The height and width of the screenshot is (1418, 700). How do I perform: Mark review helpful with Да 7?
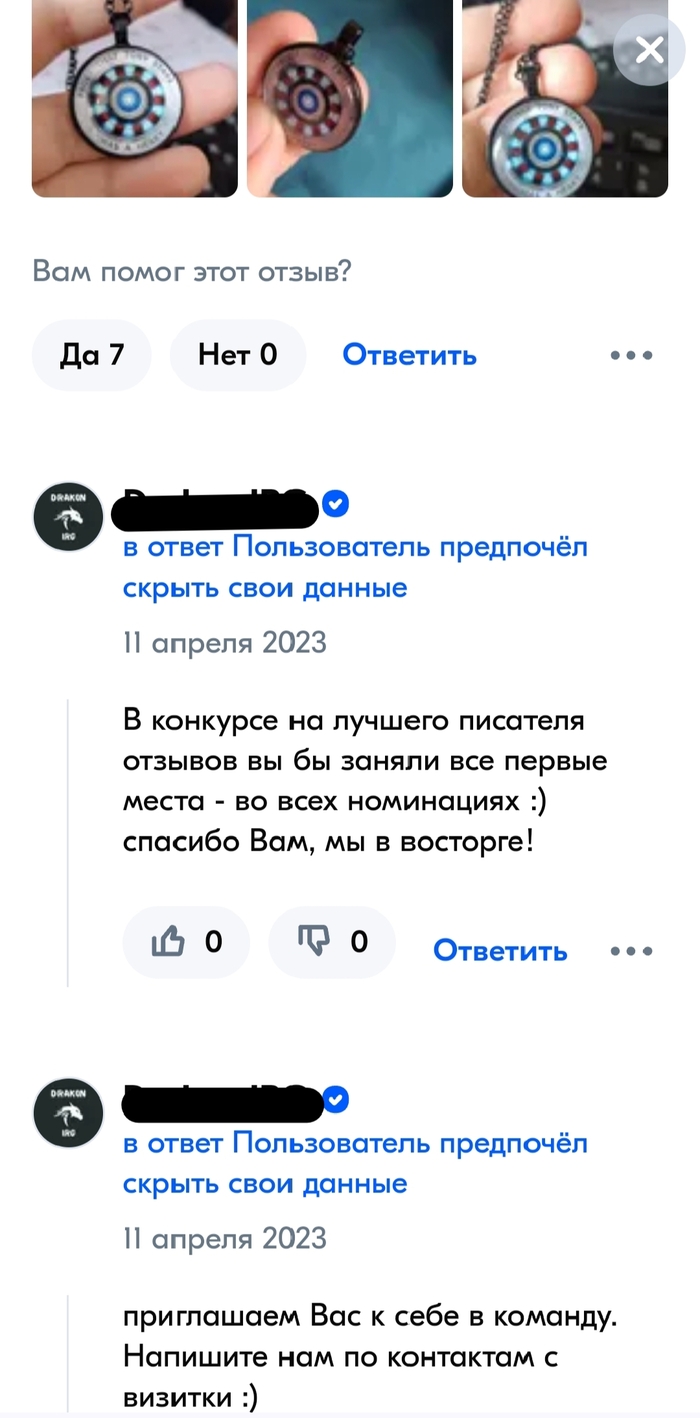(x=91, y=355)
